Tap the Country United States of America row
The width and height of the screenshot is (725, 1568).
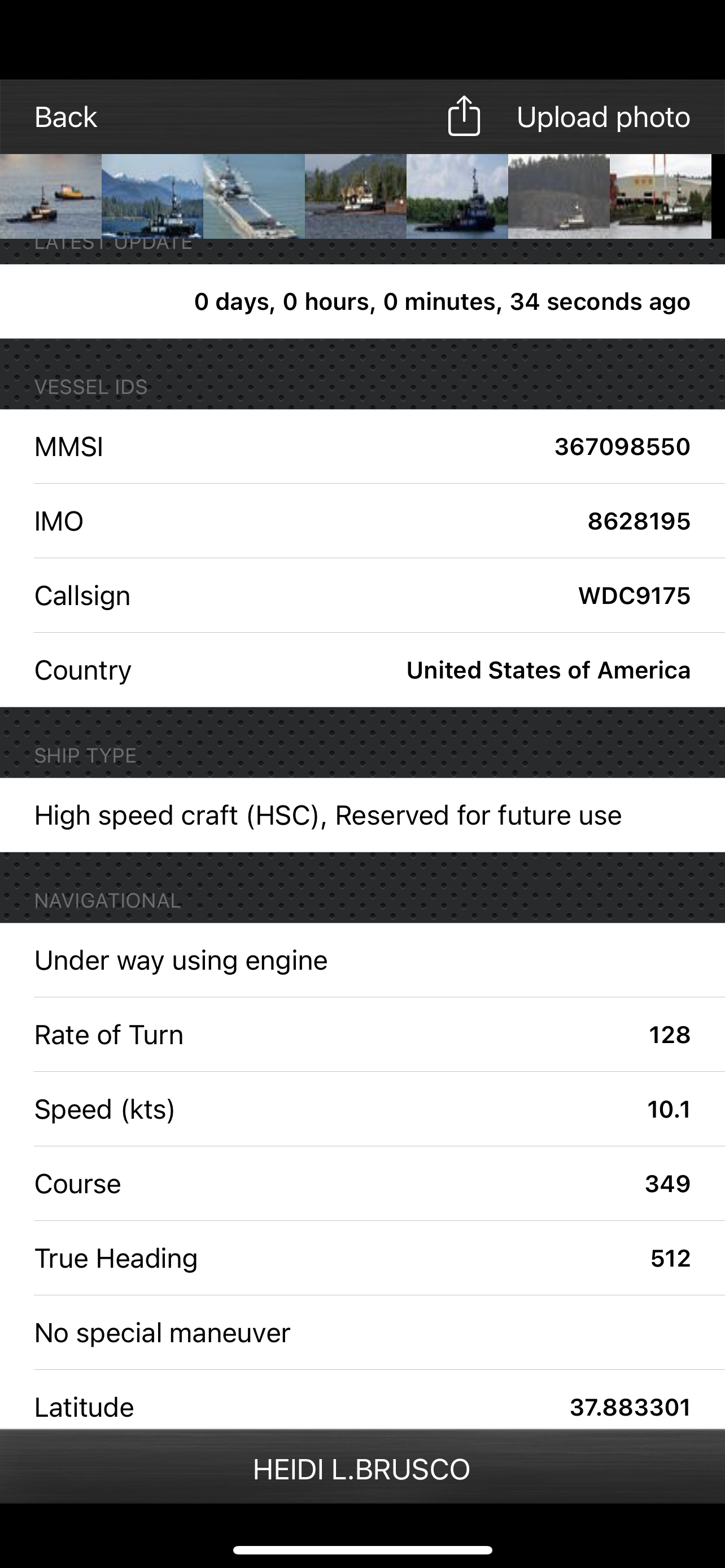(x=362, y=669)
